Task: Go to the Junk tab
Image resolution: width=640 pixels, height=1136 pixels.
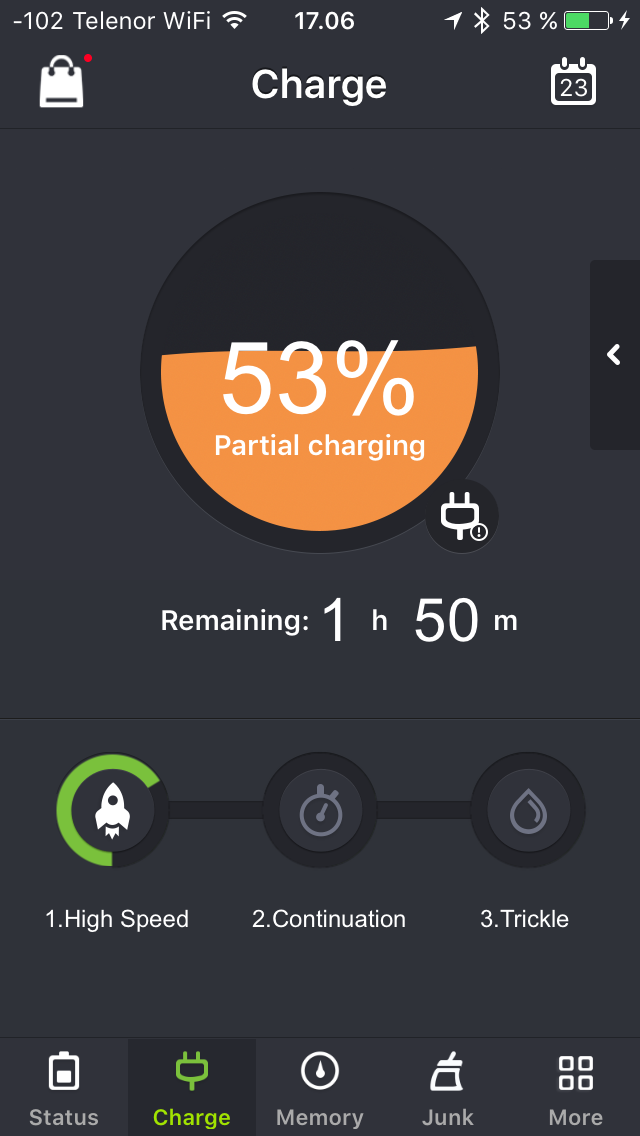Action: tap(448, 1087)
